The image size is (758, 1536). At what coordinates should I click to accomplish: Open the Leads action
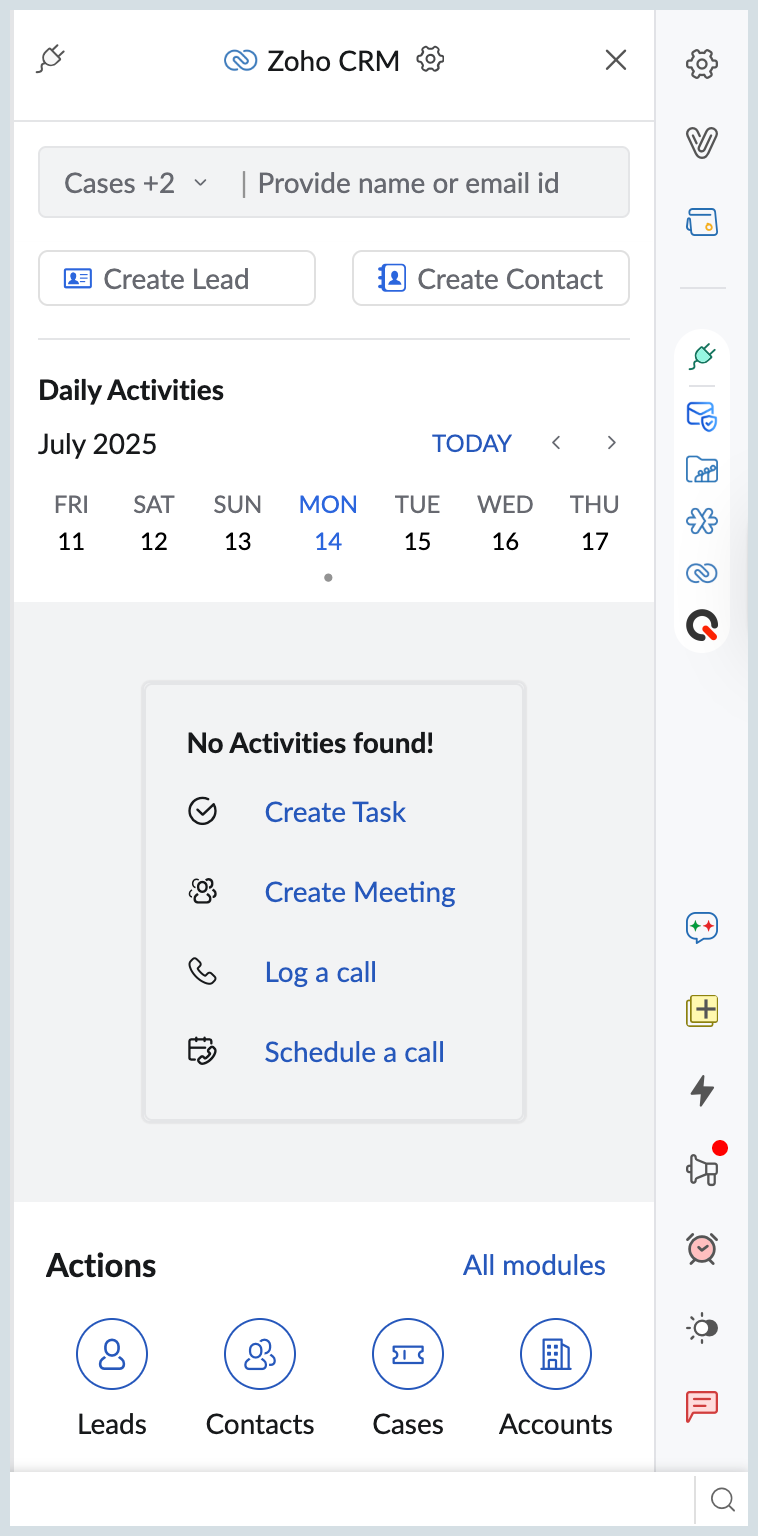click(x=112, y=1356)
